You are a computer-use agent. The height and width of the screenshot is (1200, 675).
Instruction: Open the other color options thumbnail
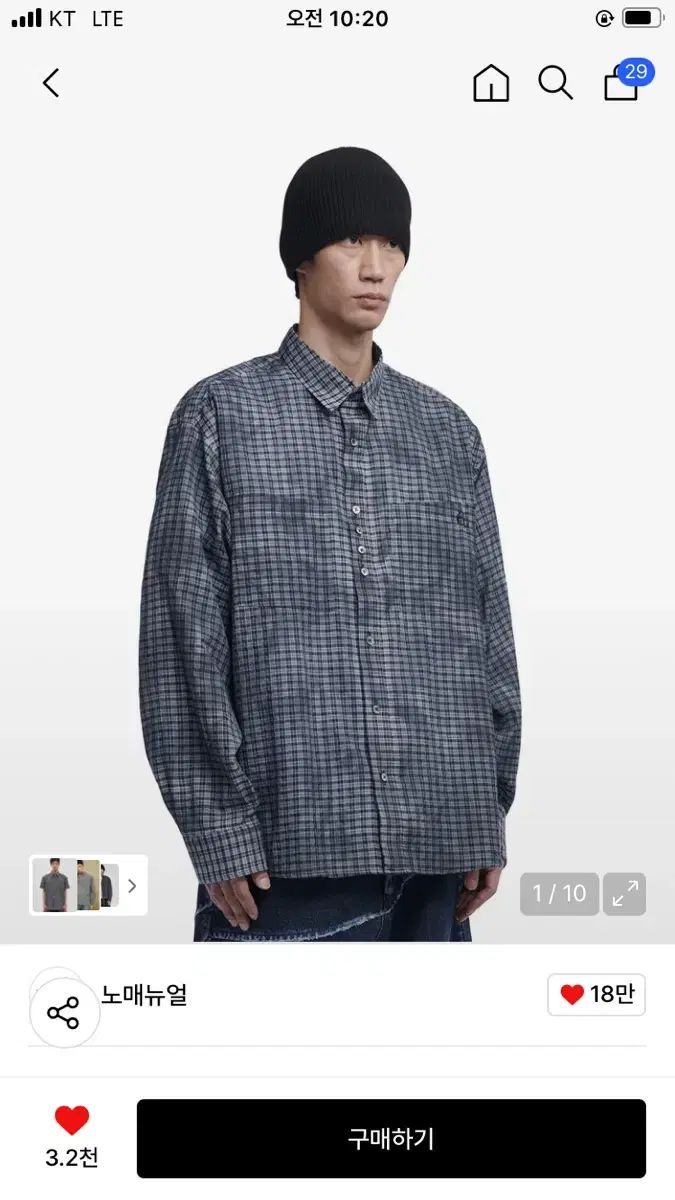point(88,885)
